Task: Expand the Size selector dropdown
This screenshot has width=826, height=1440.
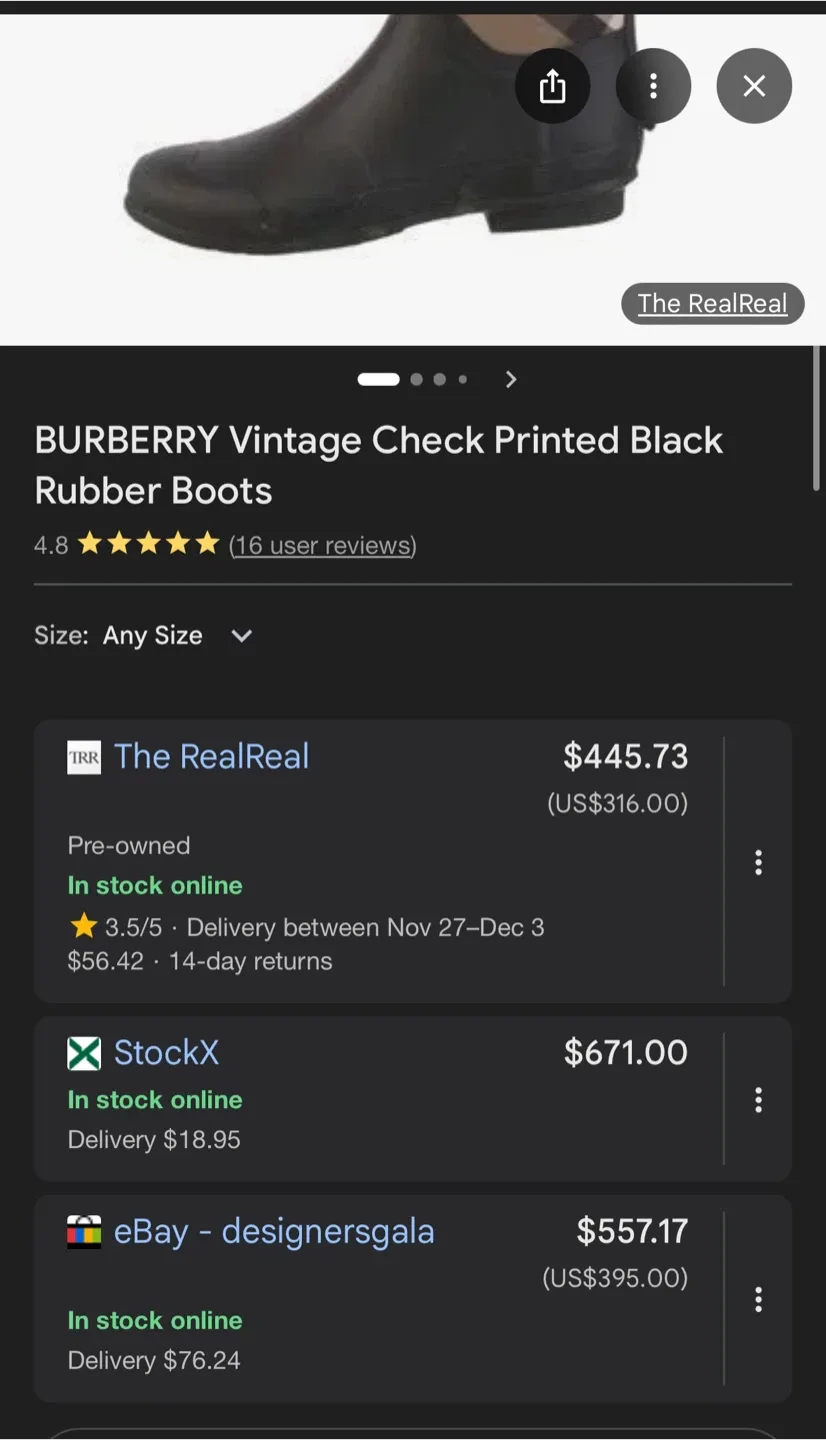Action: click(240, 636)
